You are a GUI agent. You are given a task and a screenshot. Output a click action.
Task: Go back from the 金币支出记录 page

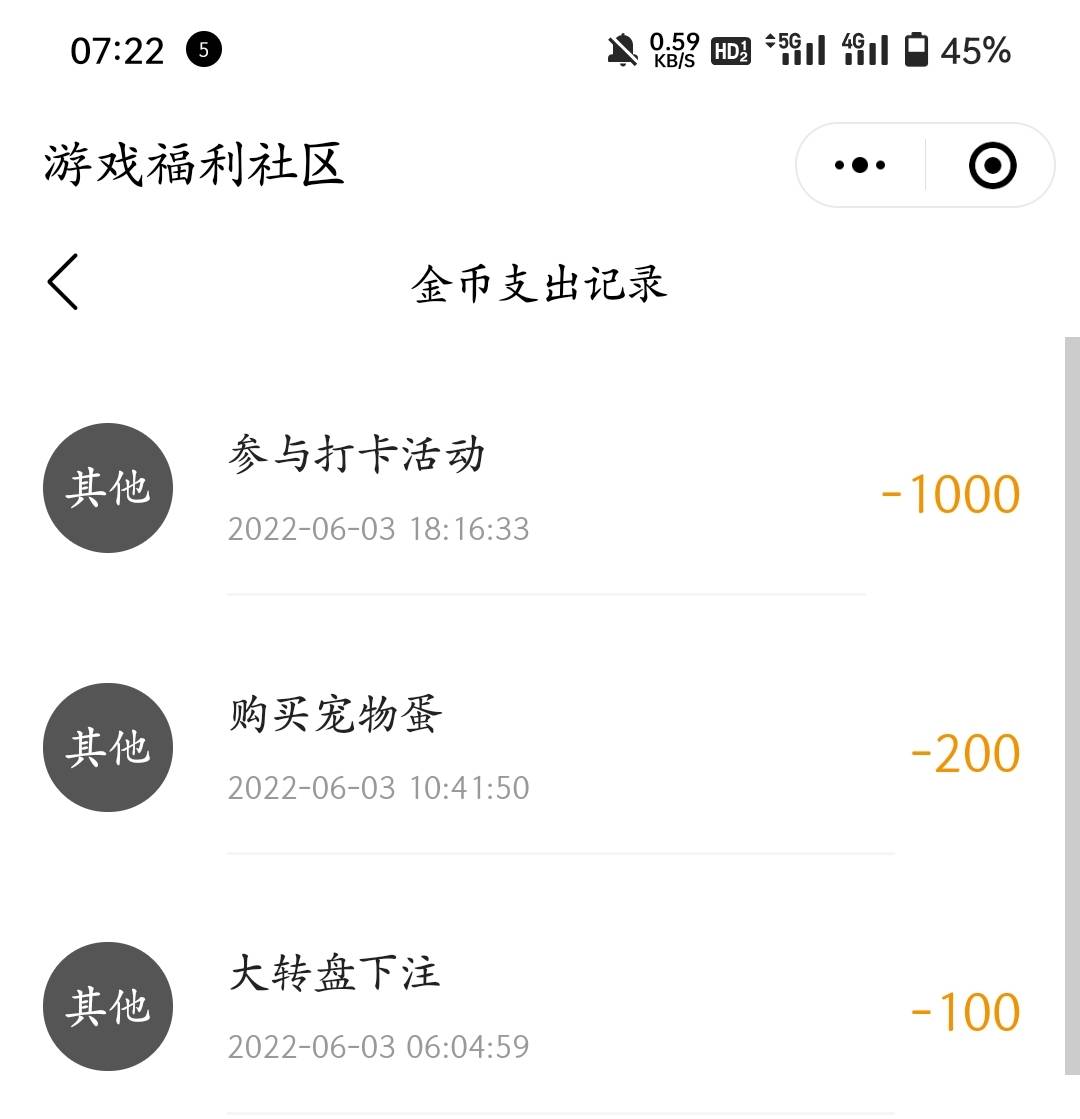tap(63, 282)
